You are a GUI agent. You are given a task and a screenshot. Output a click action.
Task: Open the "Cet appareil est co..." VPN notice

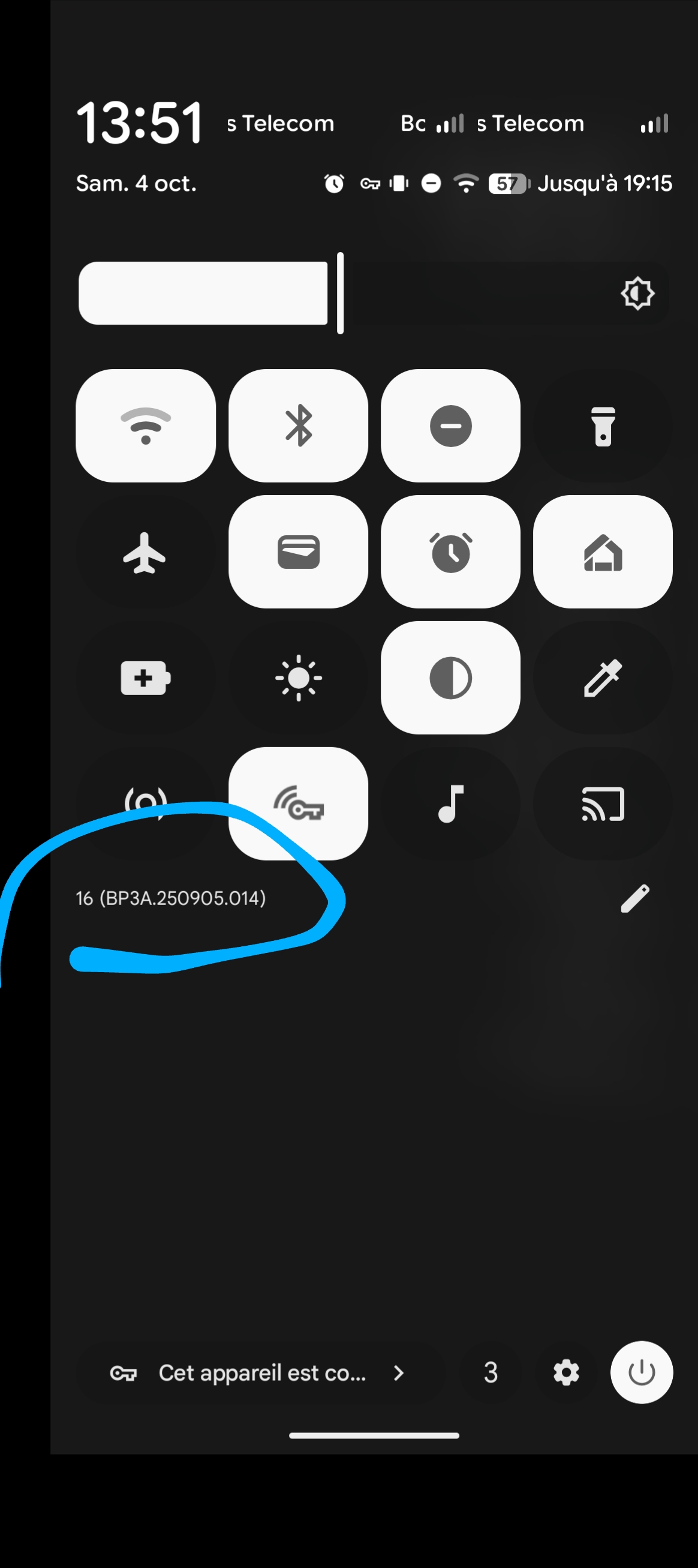[257, 1372]
